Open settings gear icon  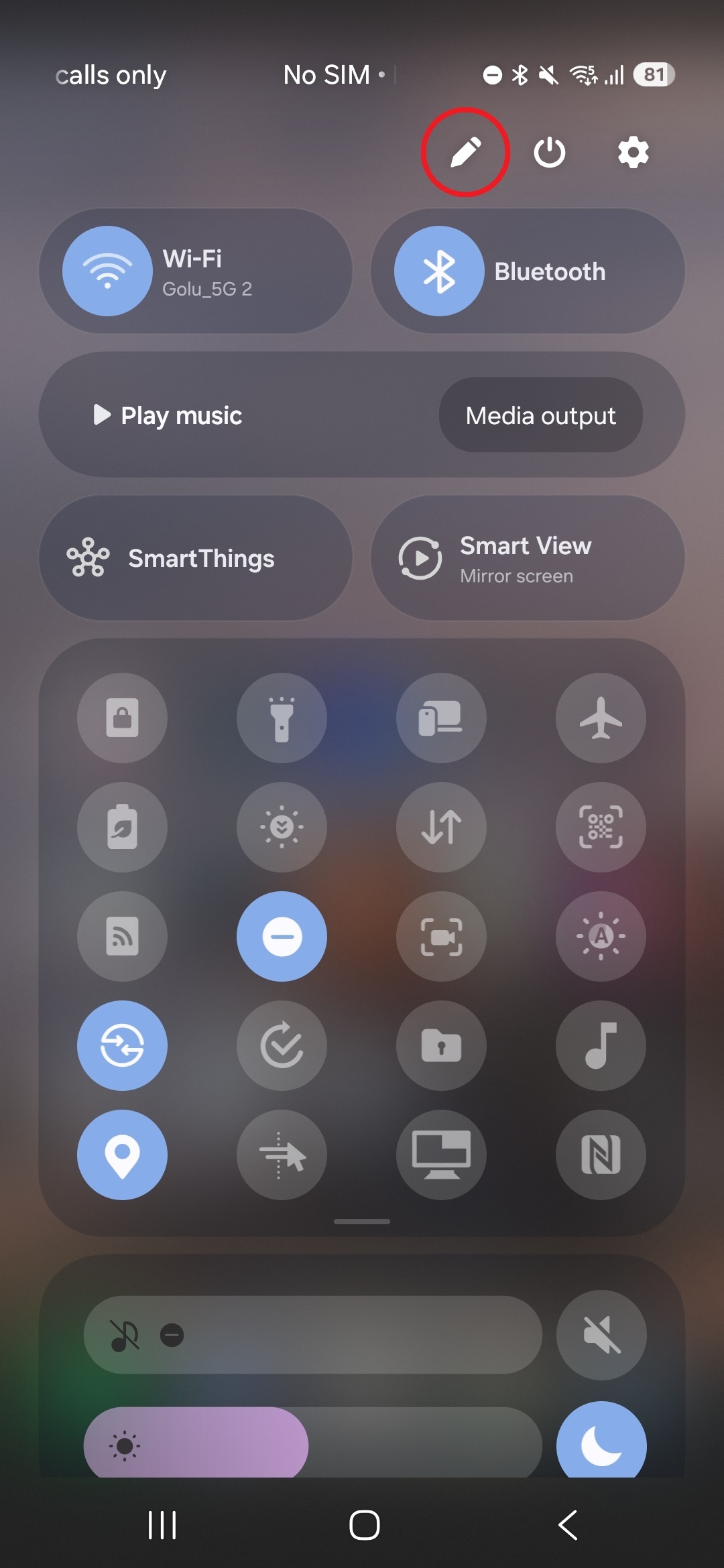pos(633,152)
